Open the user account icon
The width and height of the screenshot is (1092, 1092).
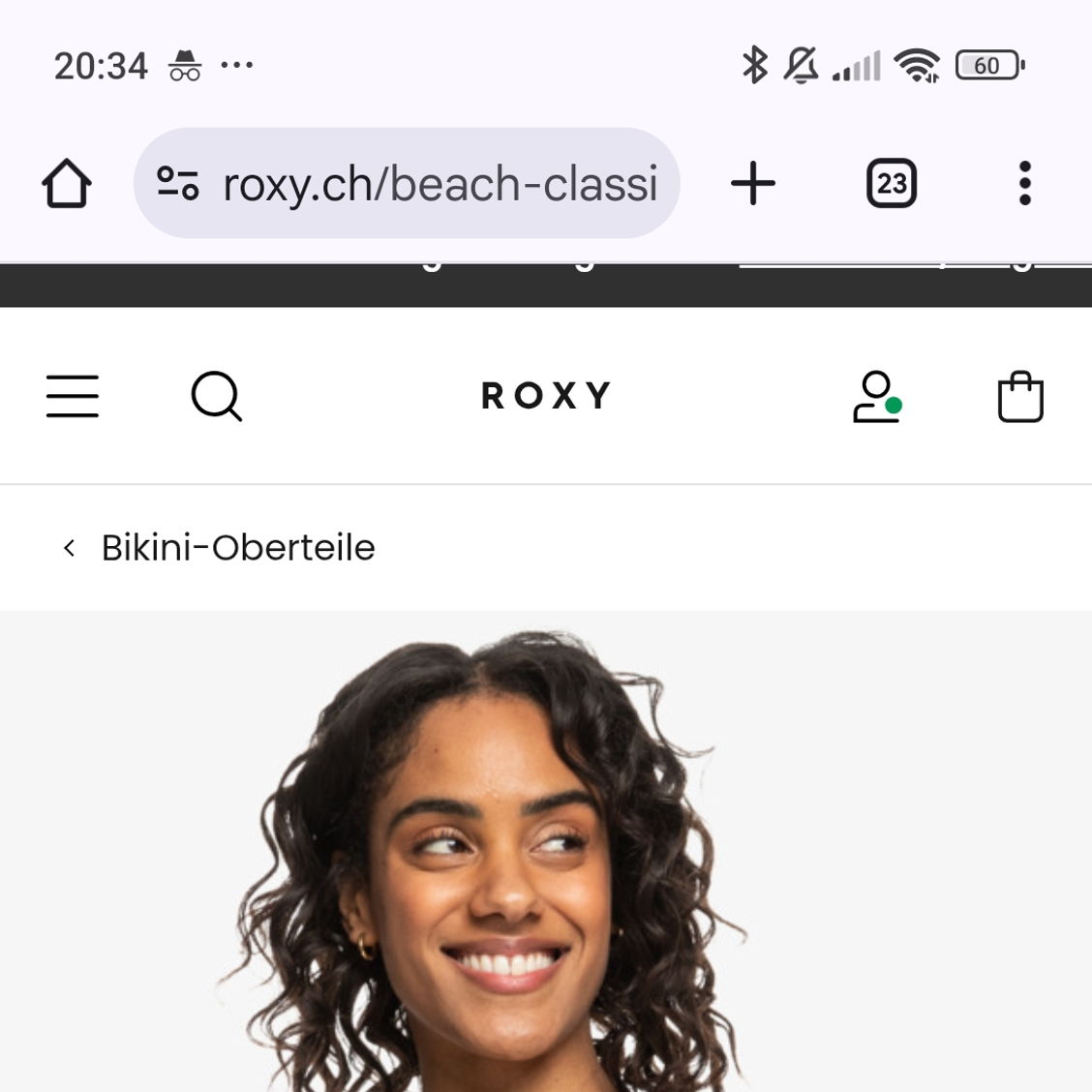876,397
